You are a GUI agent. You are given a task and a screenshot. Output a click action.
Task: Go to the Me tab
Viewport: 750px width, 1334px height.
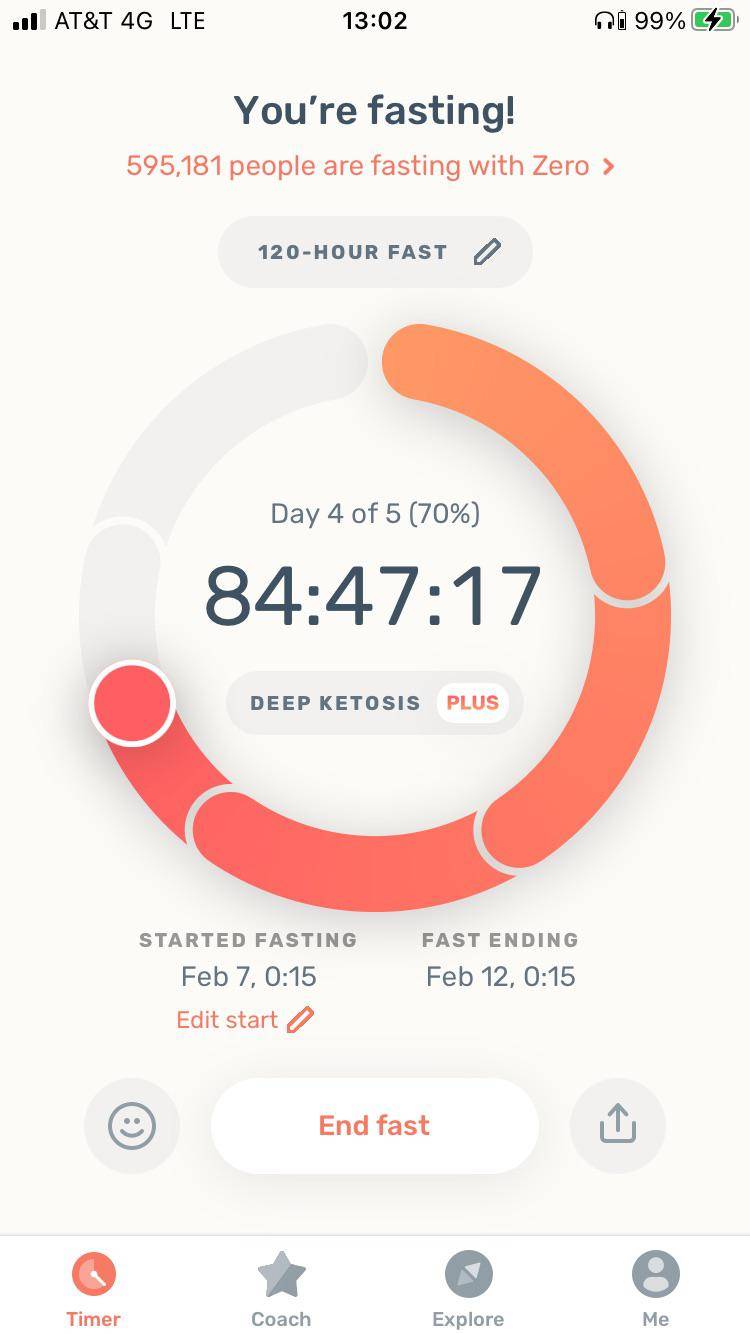point(656,1290)
